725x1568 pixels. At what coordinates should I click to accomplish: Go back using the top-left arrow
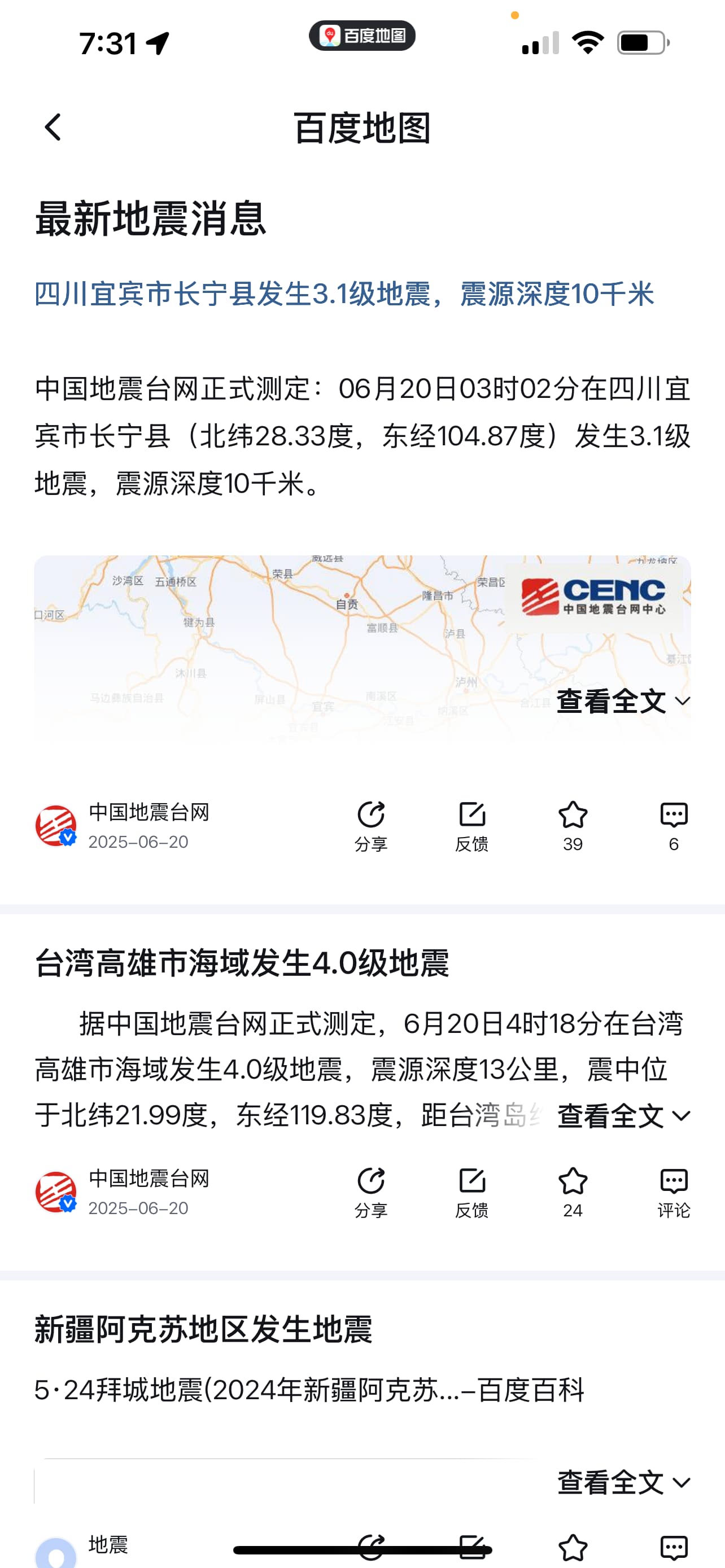53,127
